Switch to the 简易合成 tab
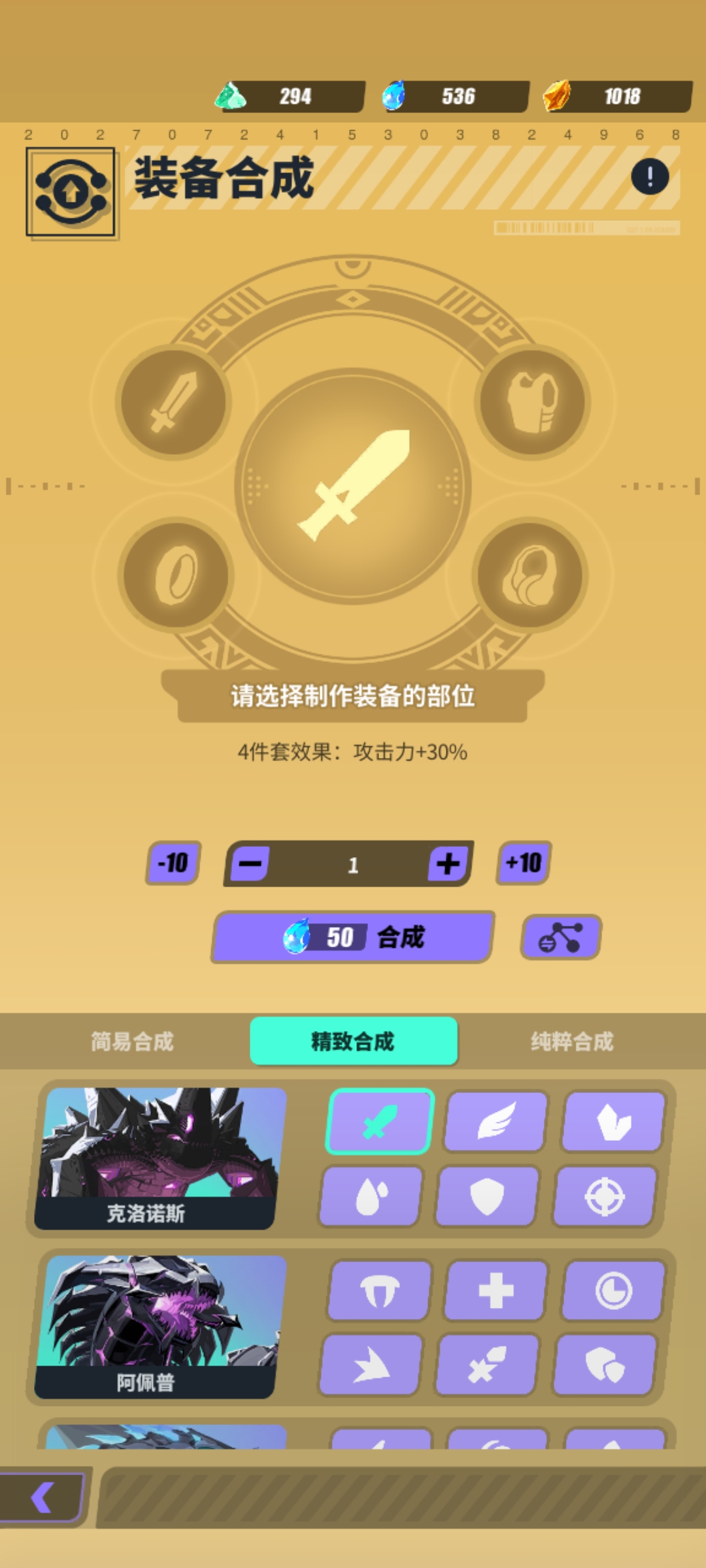 pos(132,1041)
